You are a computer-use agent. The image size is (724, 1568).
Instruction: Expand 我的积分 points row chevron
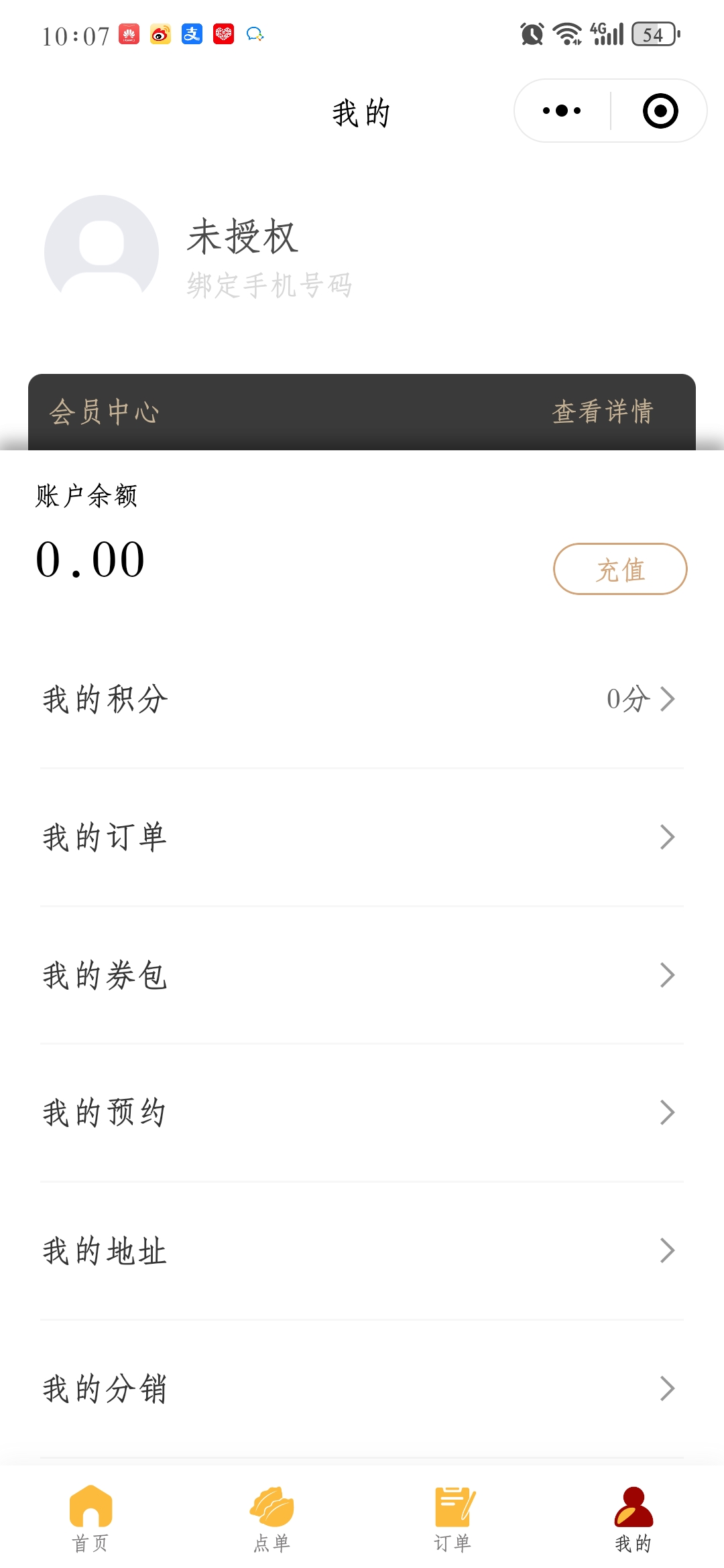(x=667, y=700)
